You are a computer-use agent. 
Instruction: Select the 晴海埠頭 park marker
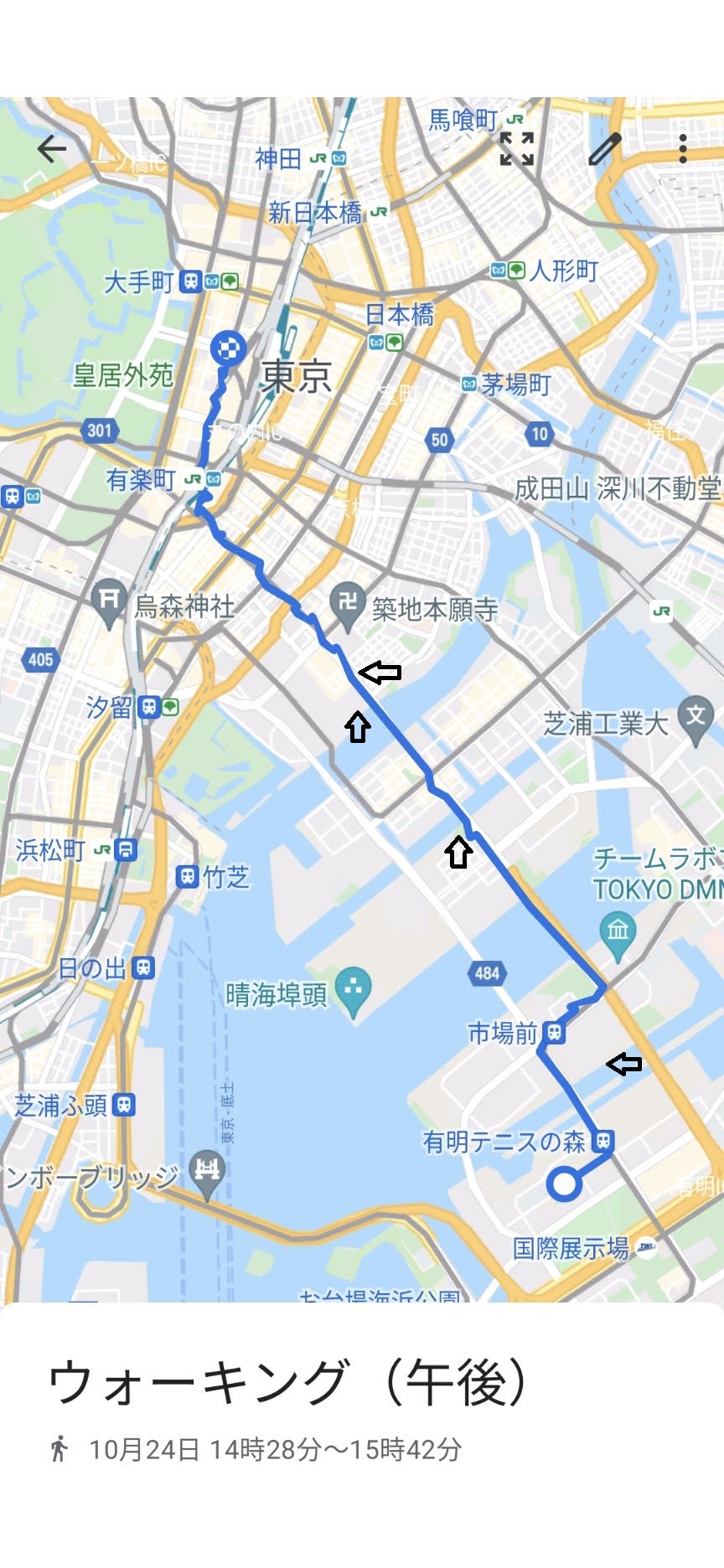click(353, 991)
